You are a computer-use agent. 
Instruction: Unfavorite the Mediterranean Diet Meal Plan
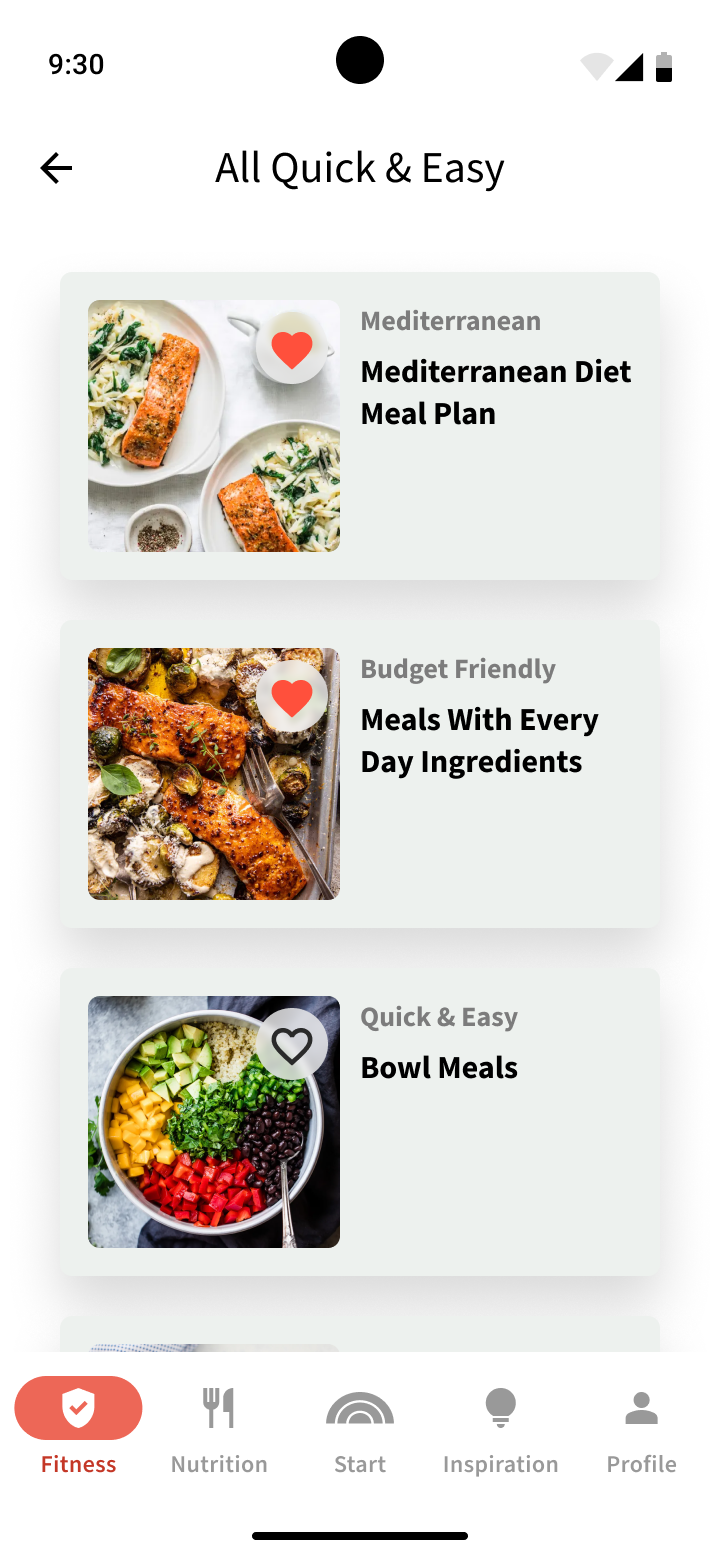(x=292, y=349)
